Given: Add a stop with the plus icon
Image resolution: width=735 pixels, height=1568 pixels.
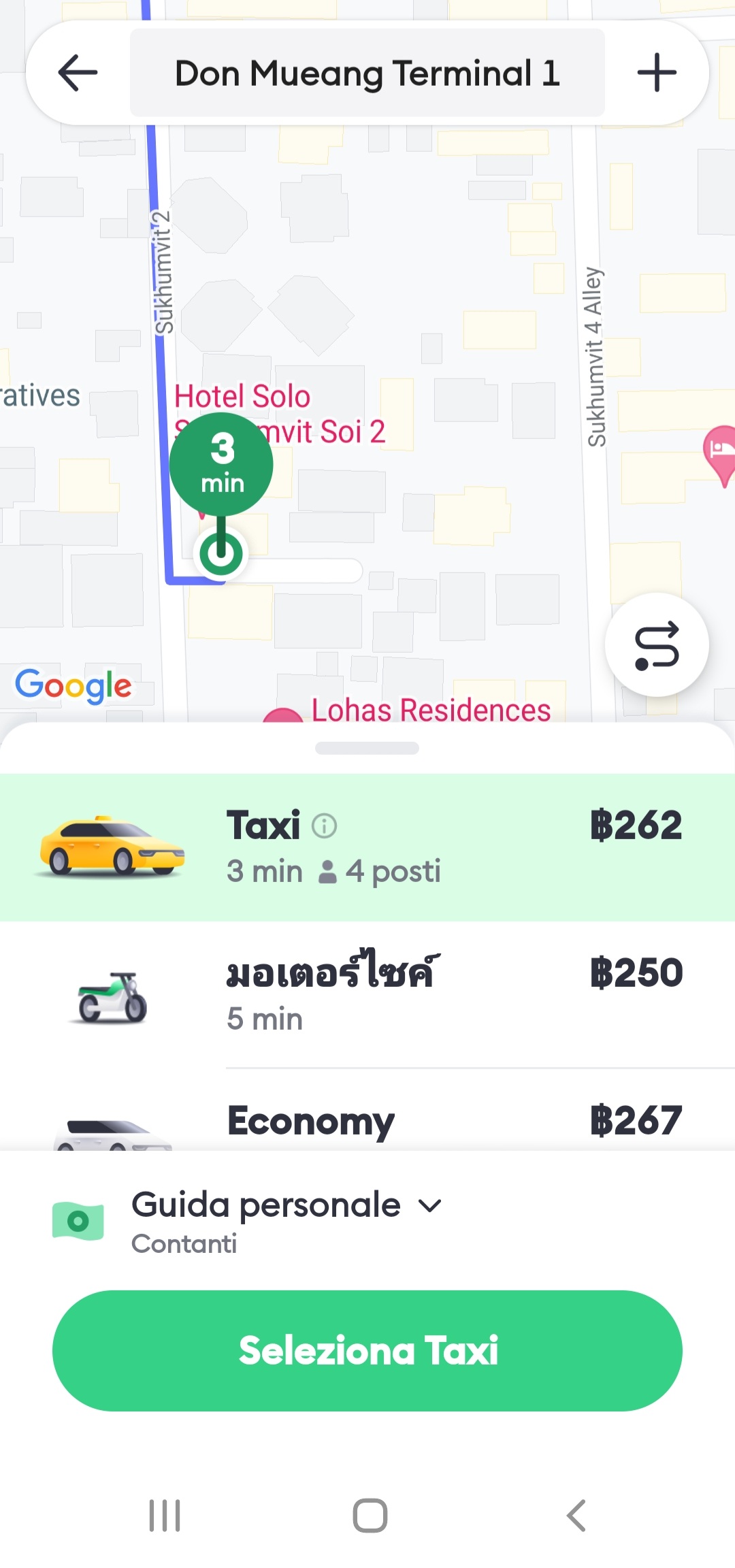Looking at the screenshot, I should tap(656, 73).
